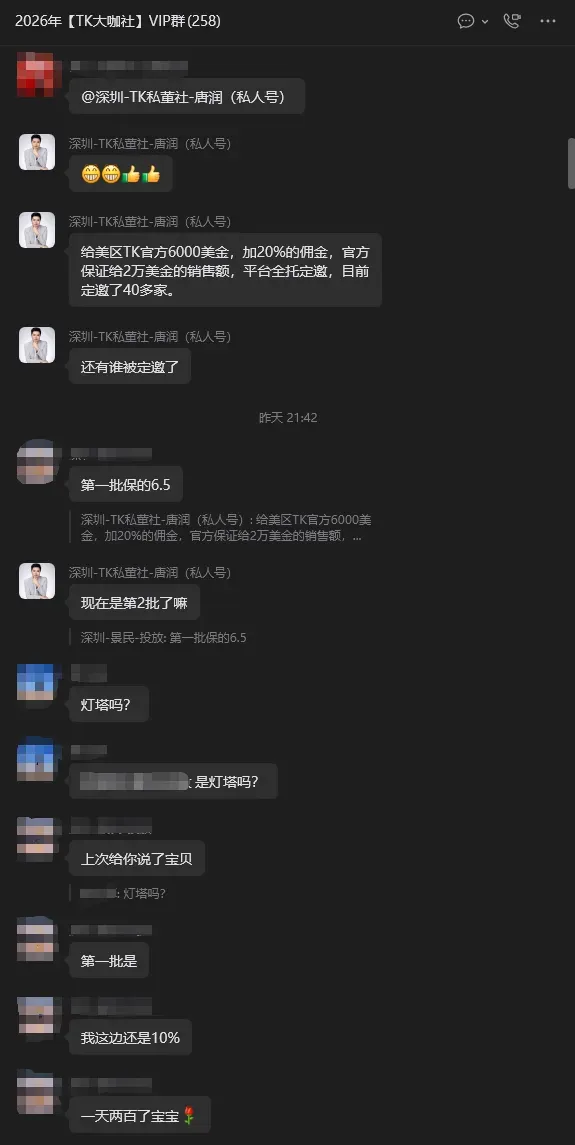Open avatar of sender of 我这边还是10%
This screenshot has width=575, height=1145.
point(35,1016)
